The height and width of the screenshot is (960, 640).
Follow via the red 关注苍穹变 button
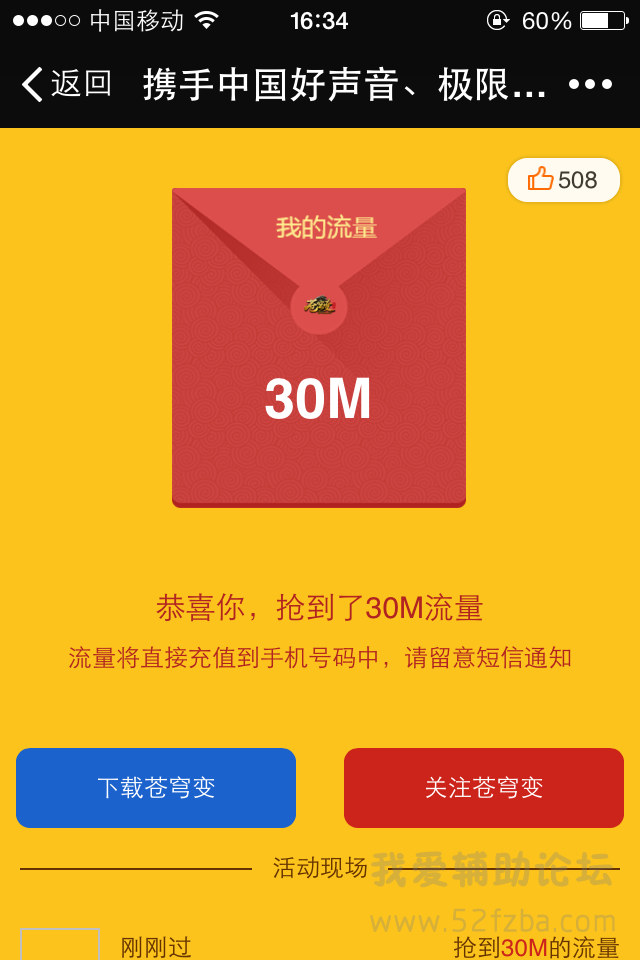click(x=484, y=788)
